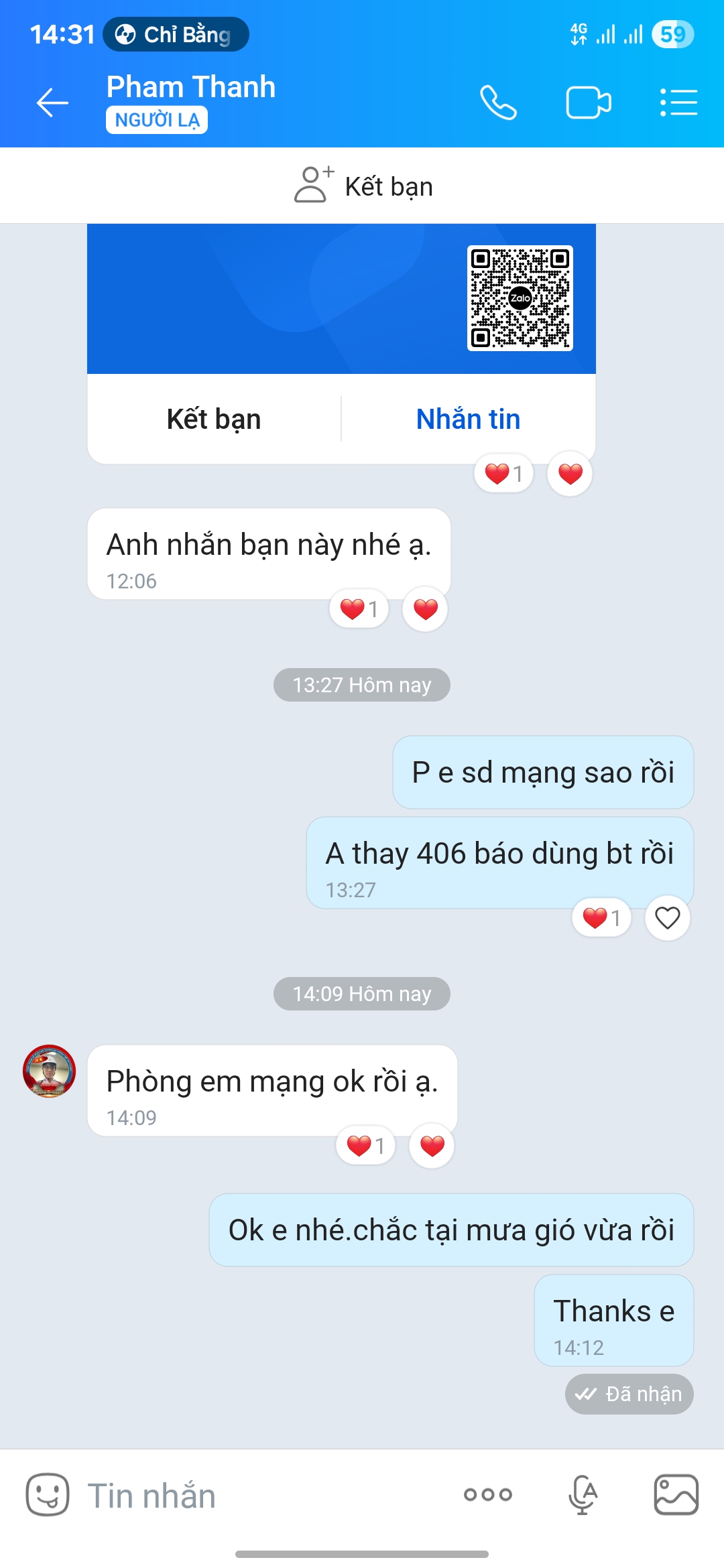Image resolution: width=724 pixels, height=1568 pixels.
Task: Heart the "Anh nhắn bạn này nhé" message
Action: [425, 609]
